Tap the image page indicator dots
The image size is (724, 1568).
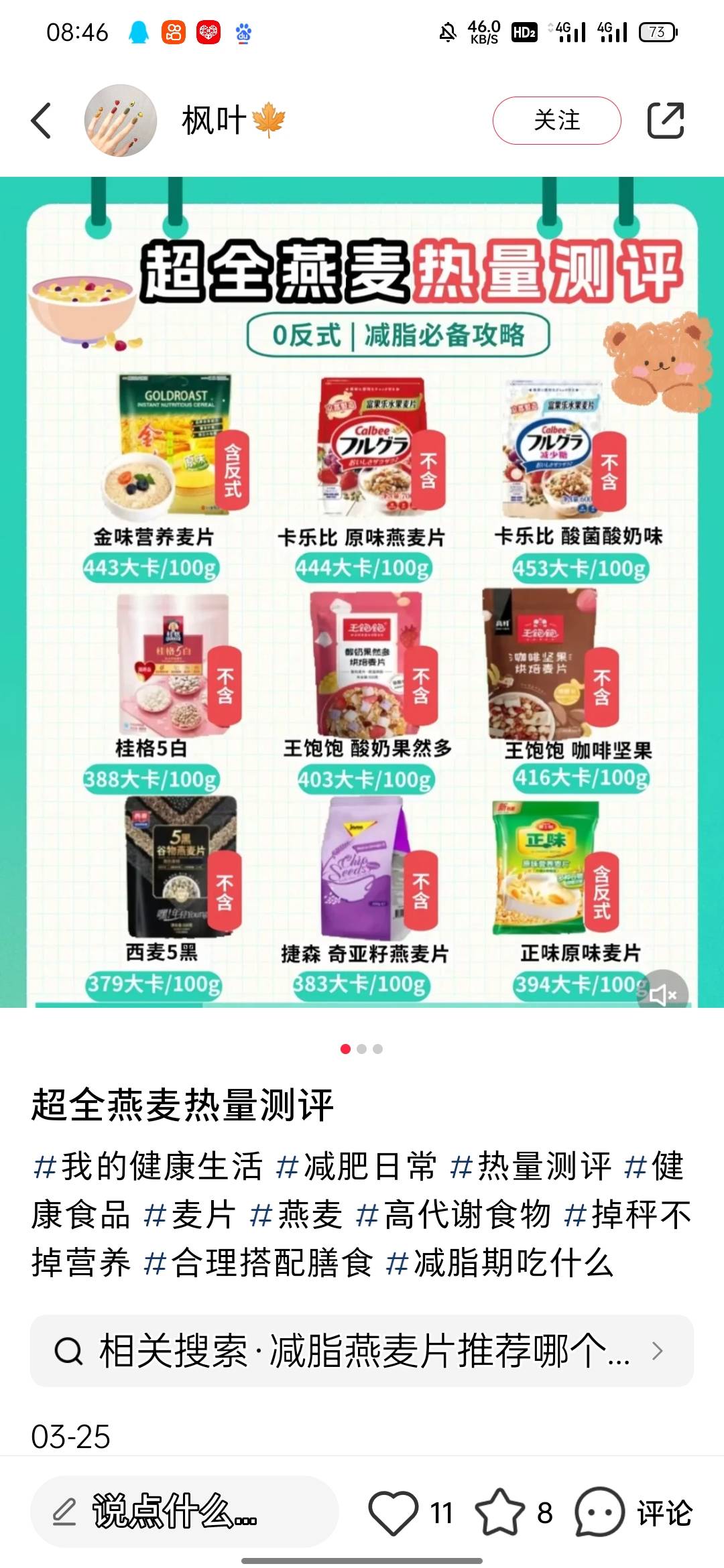(362, 1049)
